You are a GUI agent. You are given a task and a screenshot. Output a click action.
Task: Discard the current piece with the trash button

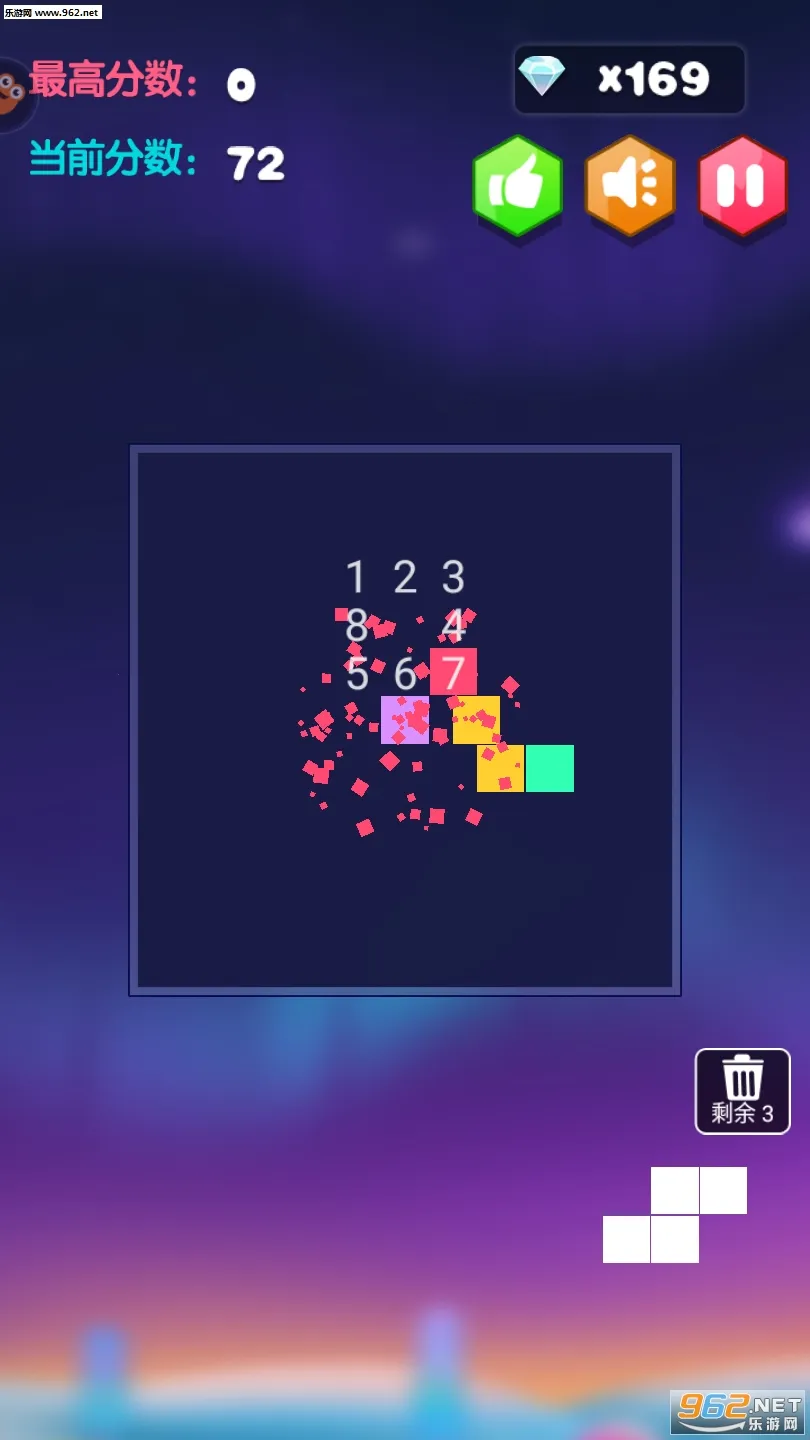point(742,1090)
